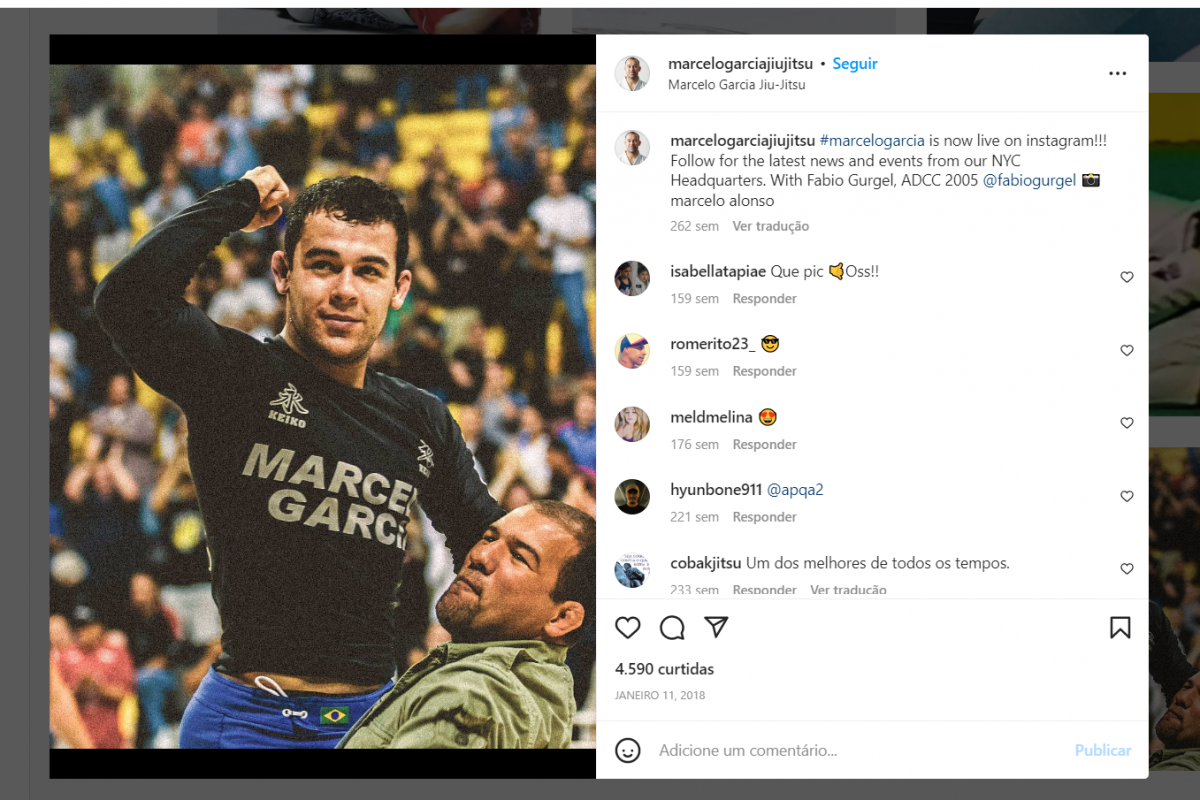This screenshot has width=1200, height=800.
Task: Like romerito23_'s comment
Action: tap(1127, 351)
